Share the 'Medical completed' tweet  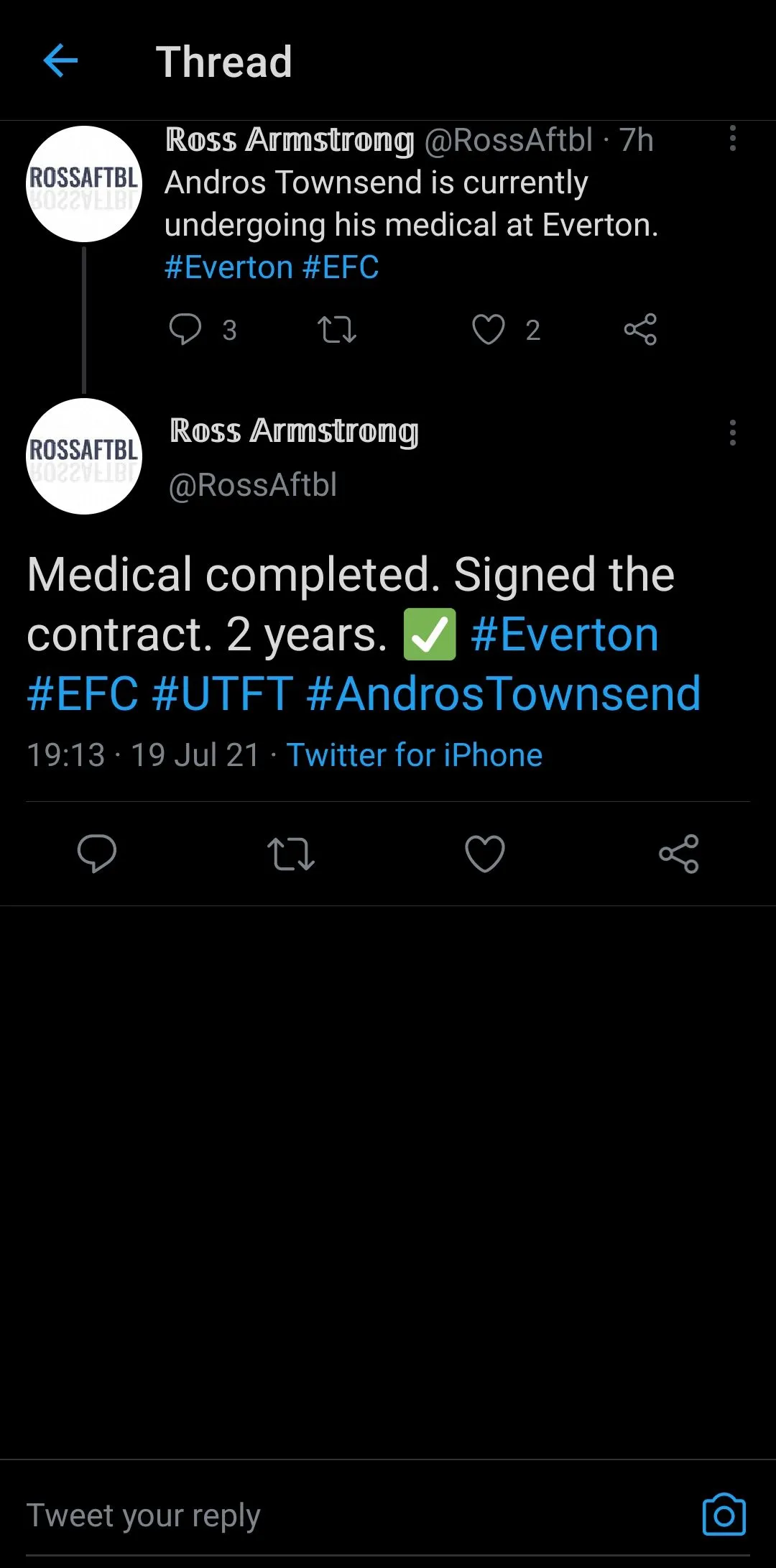point(679,854)
